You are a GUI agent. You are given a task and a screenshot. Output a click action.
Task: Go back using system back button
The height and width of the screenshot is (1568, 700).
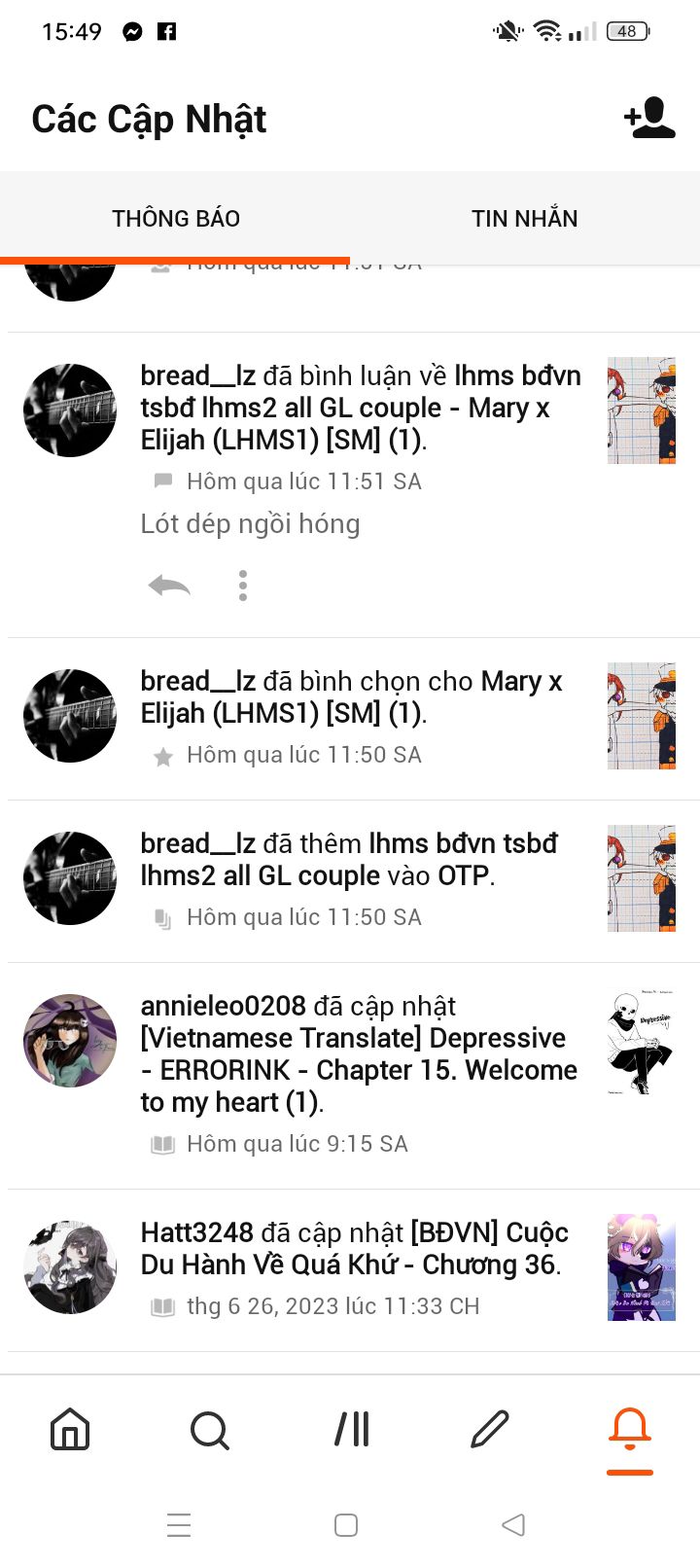[x=513, y=1524]
